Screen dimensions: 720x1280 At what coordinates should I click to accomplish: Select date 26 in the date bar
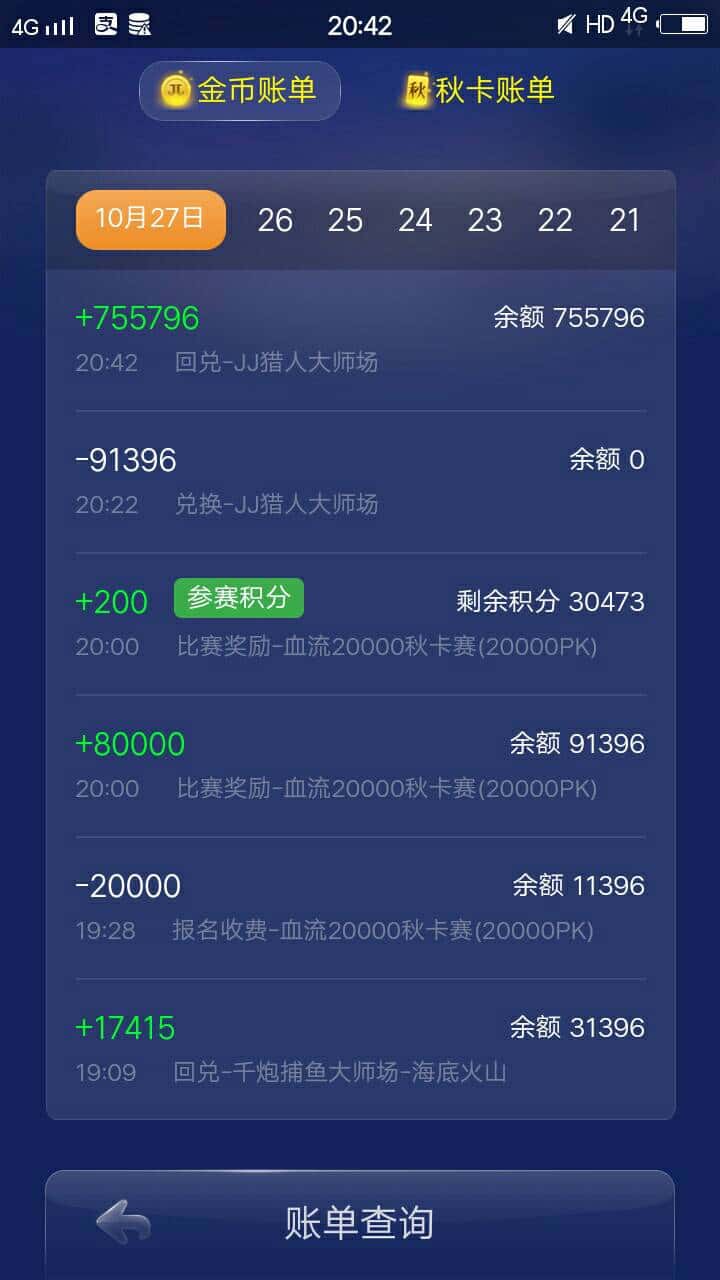pyautogui.click(x=276, y=220)
